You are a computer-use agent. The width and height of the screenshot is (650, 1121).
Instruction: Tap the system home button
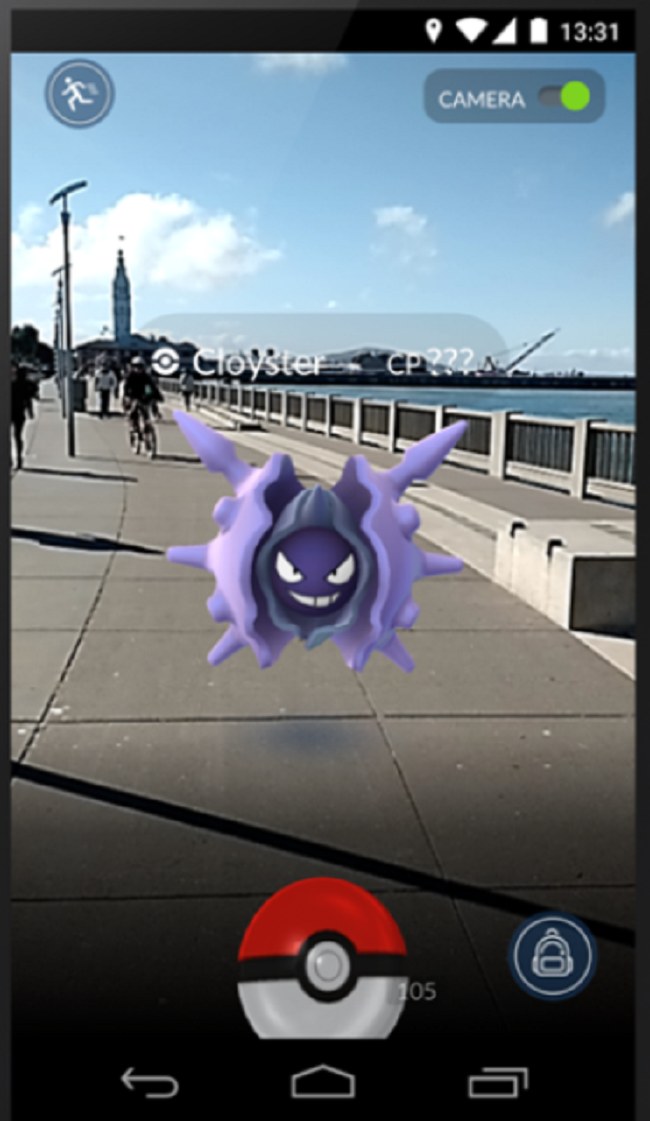click(x=322, y=1082)
